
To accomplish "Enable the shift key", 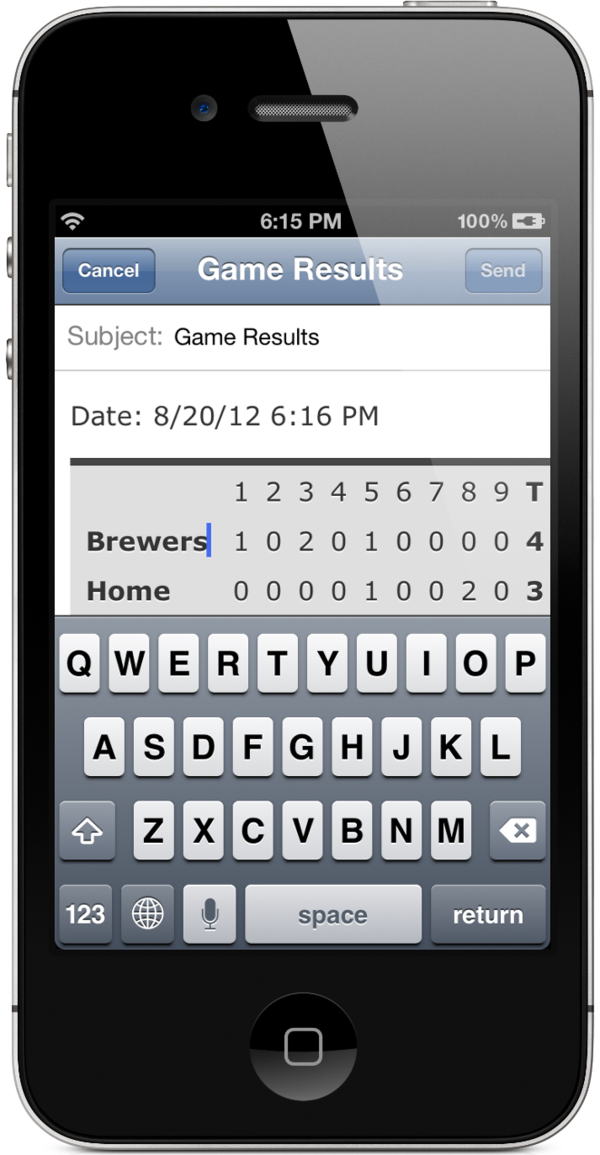I will pyautogui.click(x=87, y=831).
